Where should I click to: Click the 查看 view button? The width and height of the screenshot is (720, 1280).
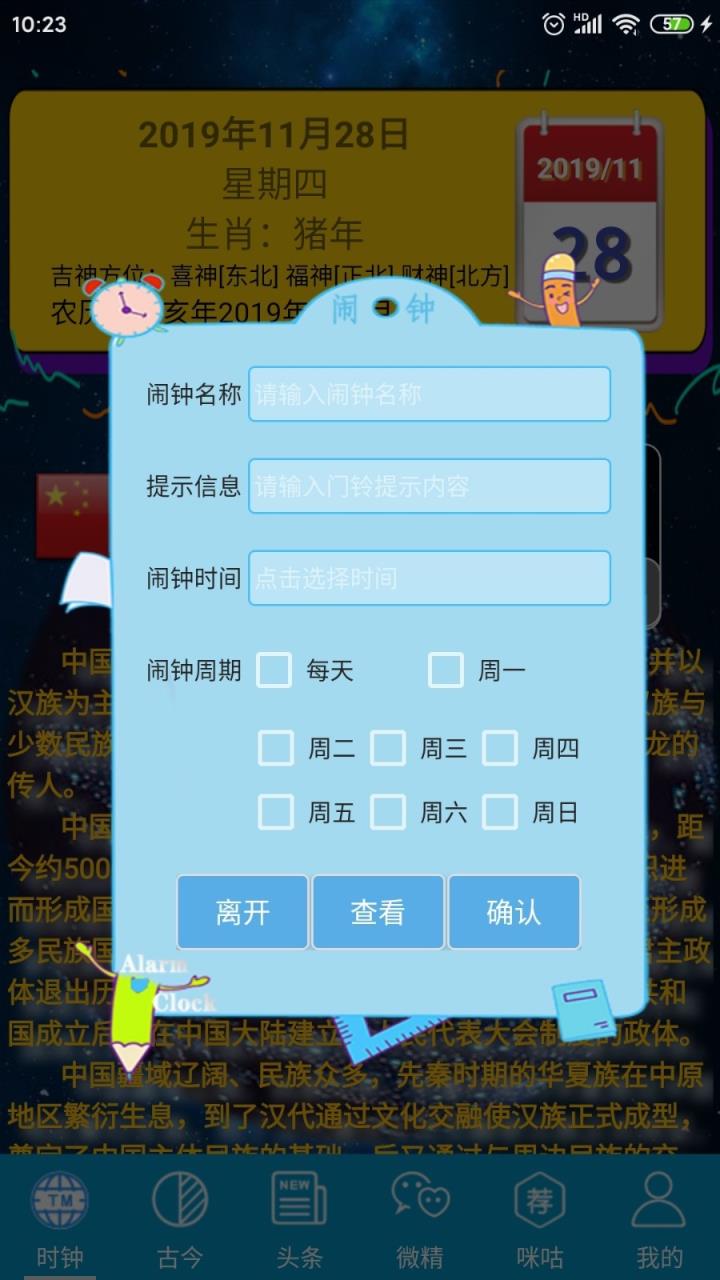[378, 911]
